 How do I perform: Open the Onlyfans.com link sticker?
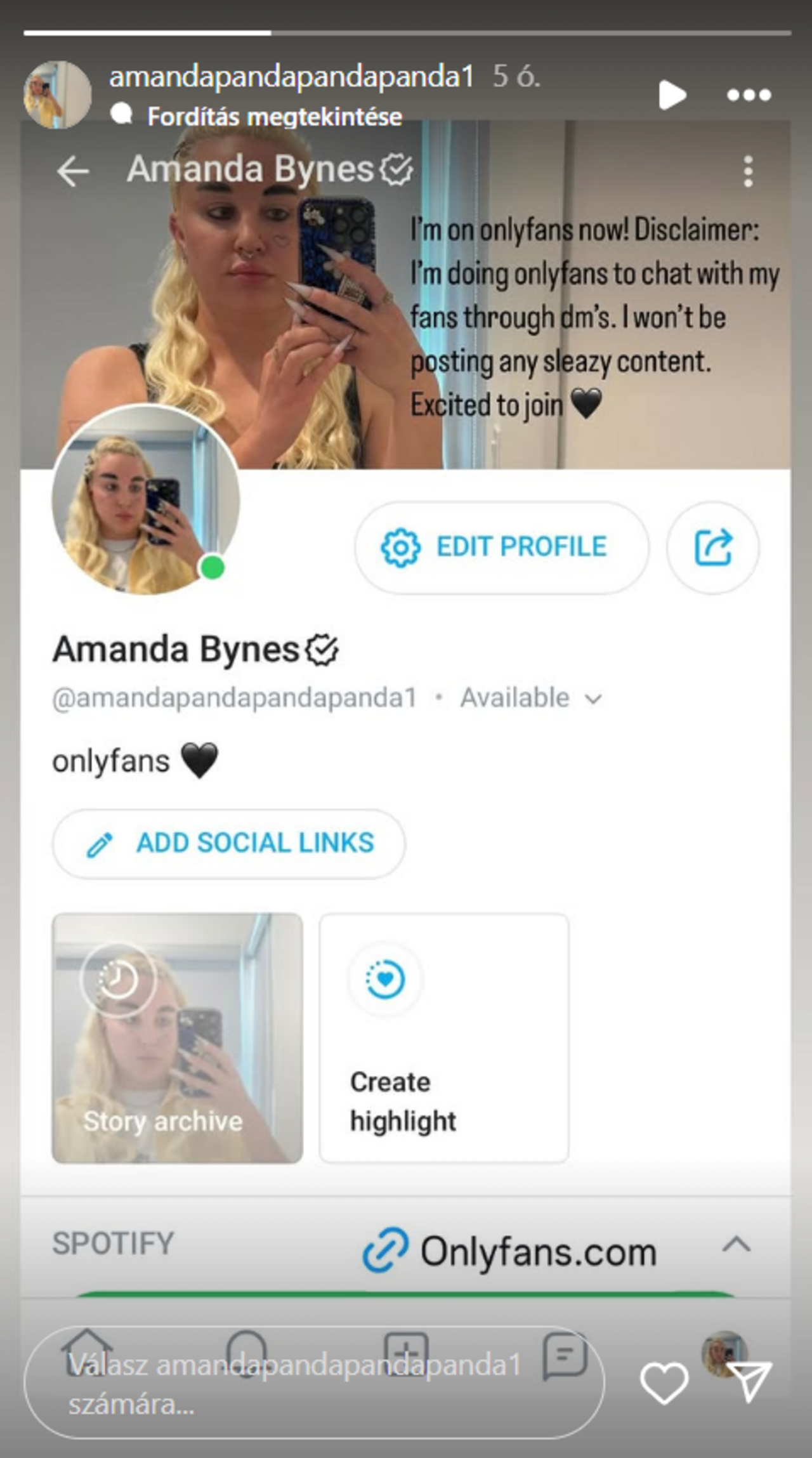[511, 1252]
